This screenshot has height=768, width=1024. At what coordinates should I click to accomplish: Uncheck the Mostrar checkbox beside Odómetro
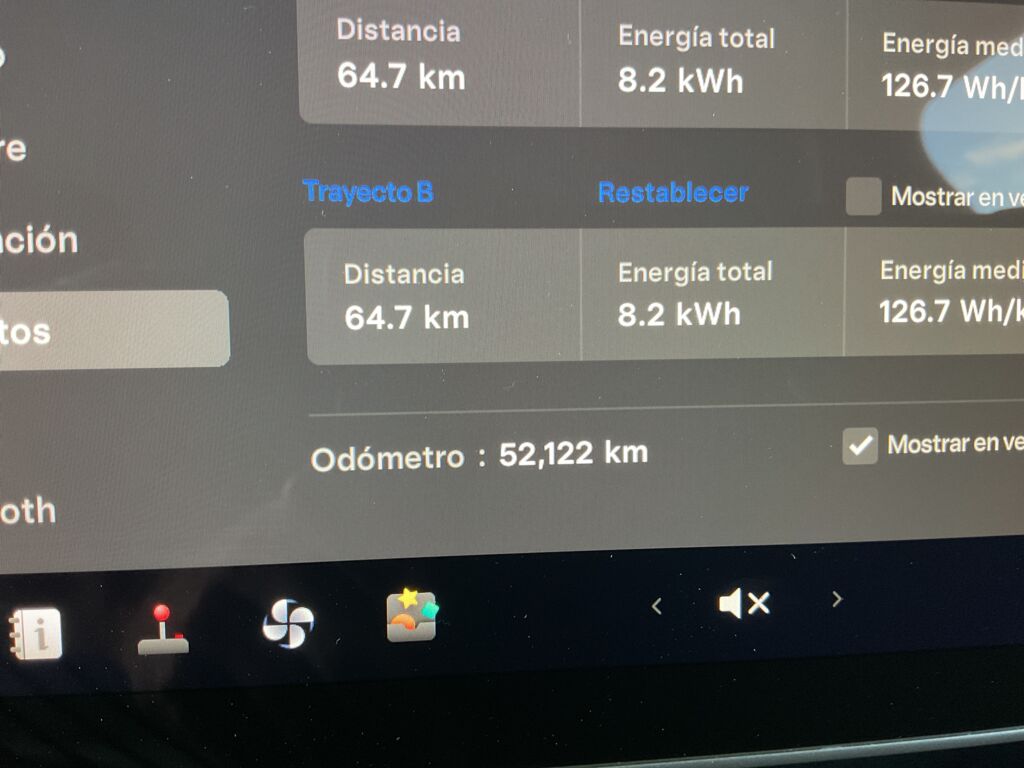point(860,446)
